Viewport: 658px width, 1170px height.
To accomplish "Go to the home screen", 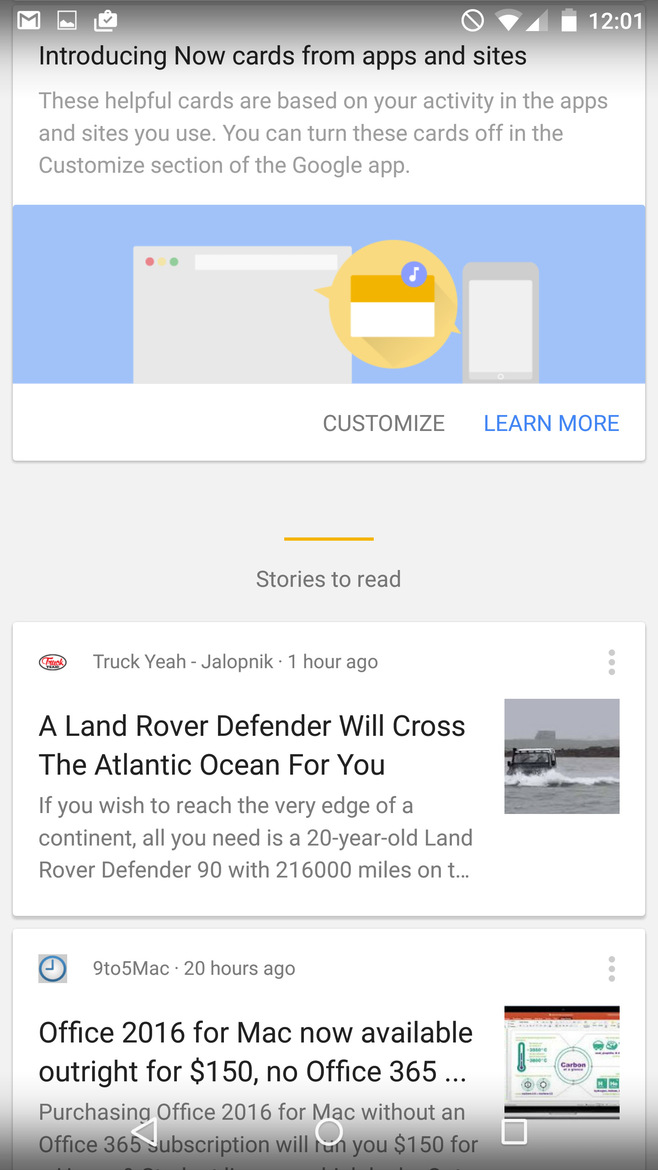I will (x=329, y=1131).
